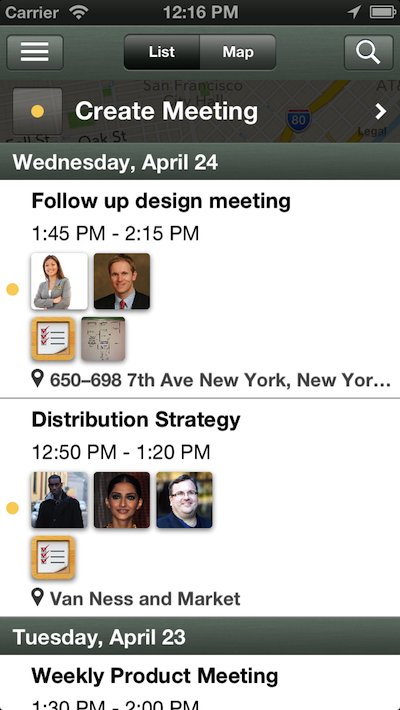Image resolution: width=400 pixels, height=710 pixels.
Task: Open the Distribution Strategy meeting
Action: (x=200, y=508)
